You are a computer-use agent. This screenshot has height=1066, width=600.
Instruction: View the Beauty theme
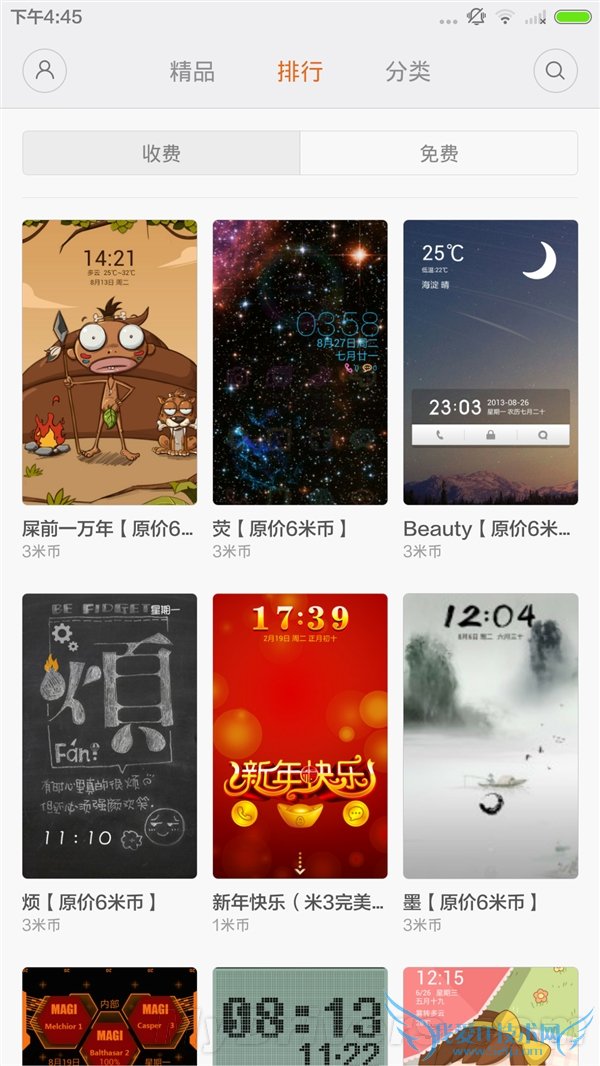(490, 362)
